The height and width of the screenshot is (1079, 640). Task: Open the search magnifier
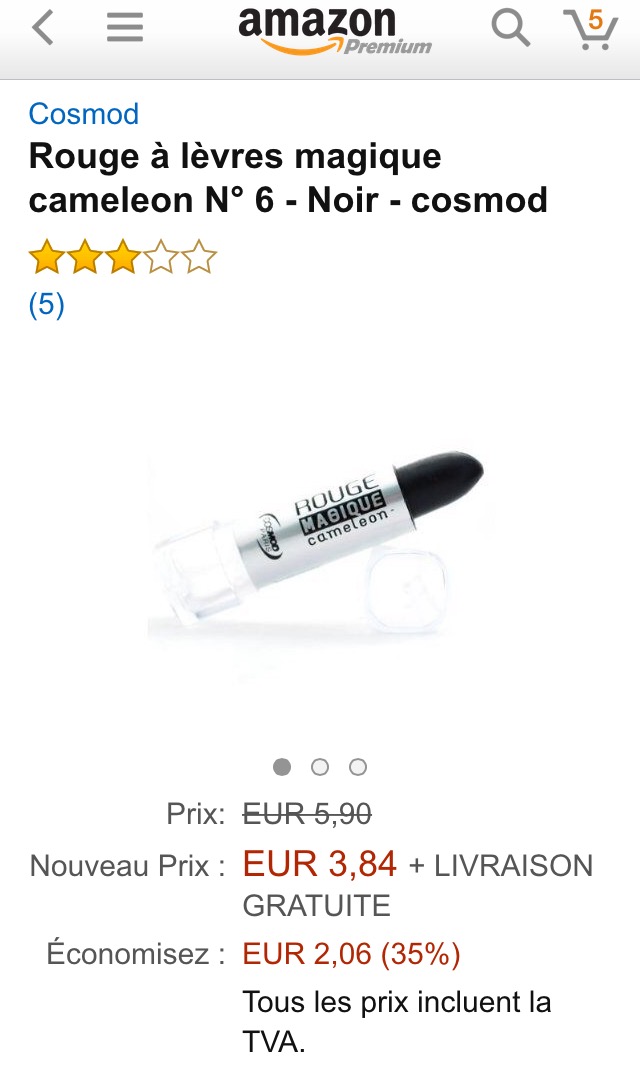point(510,28)
